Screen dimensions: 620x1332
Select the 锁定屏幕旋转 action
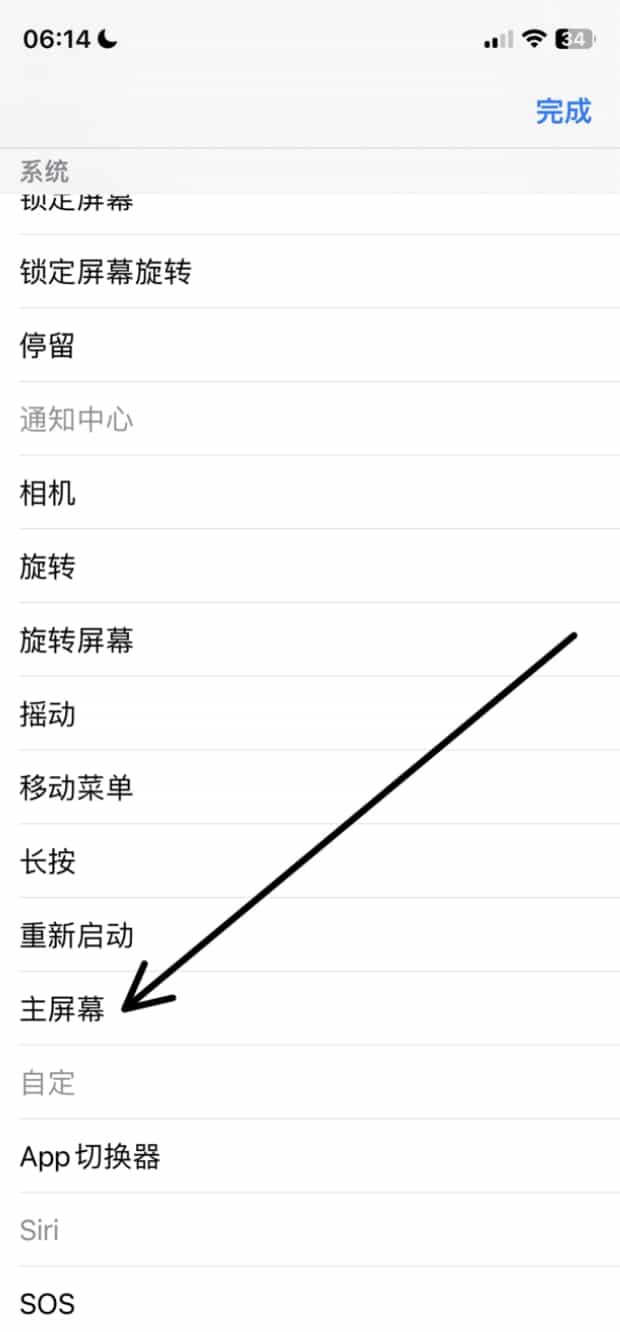click(x=310, y=272)
